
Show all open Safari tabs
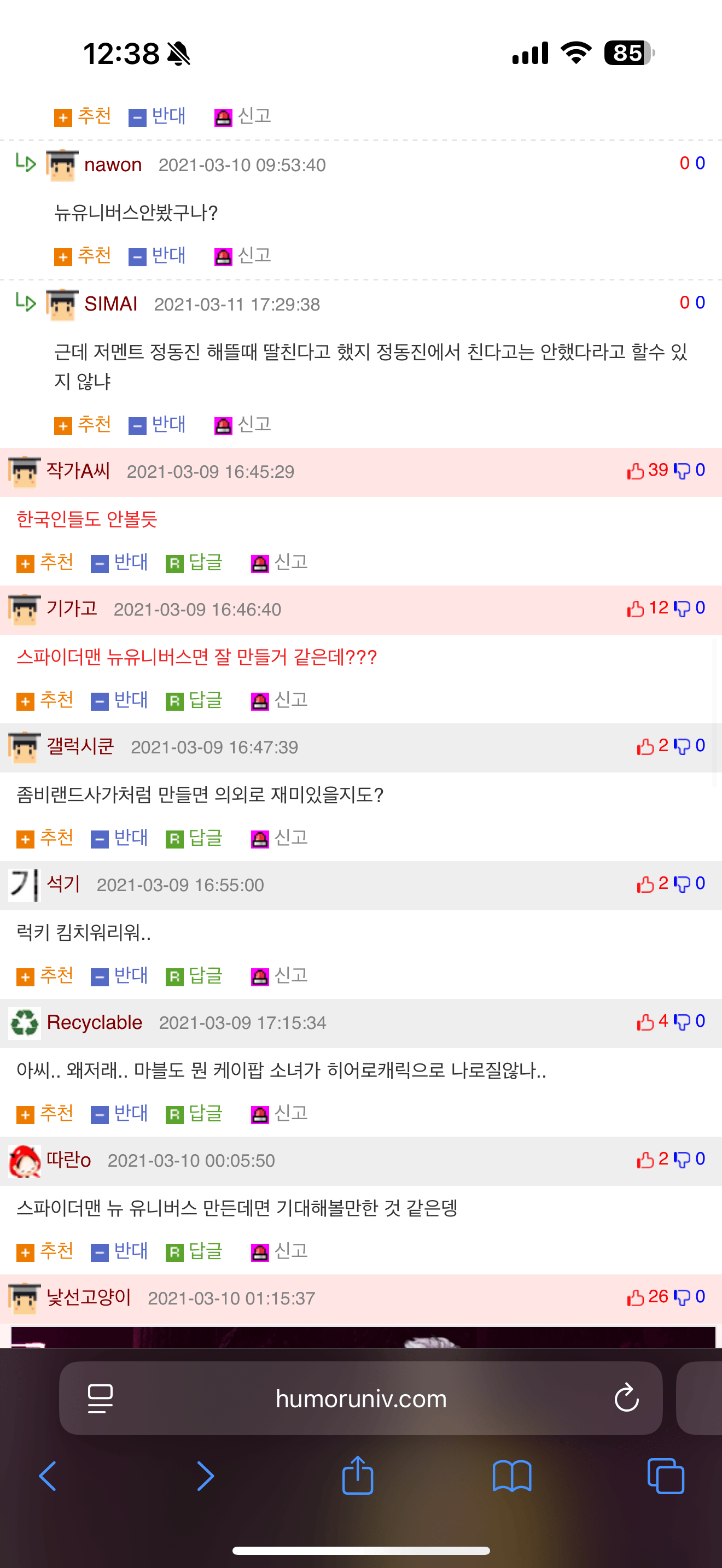coord(665,1476)
